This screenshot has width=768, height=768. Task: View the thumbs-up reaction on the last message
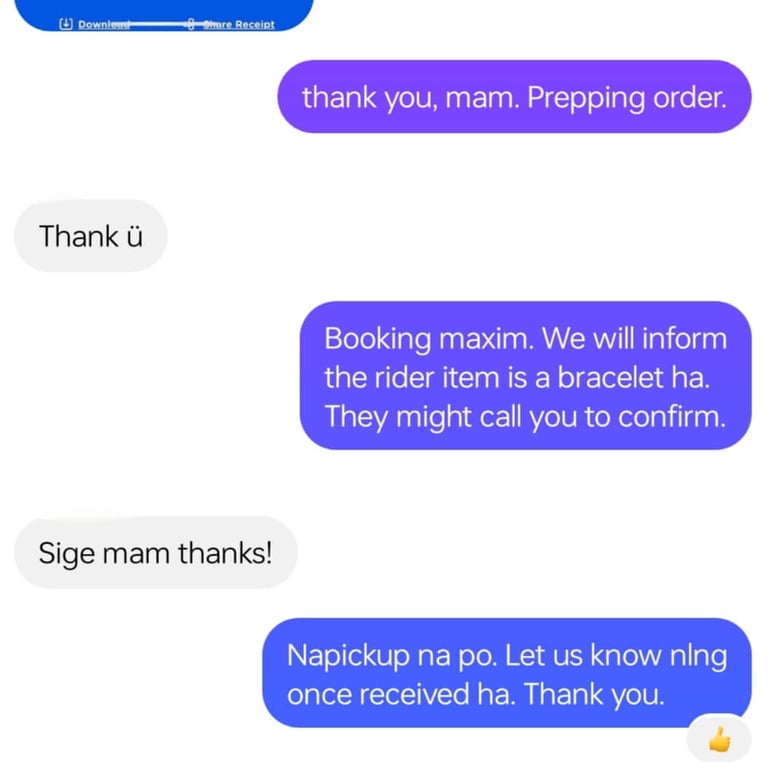pos(719,740)
